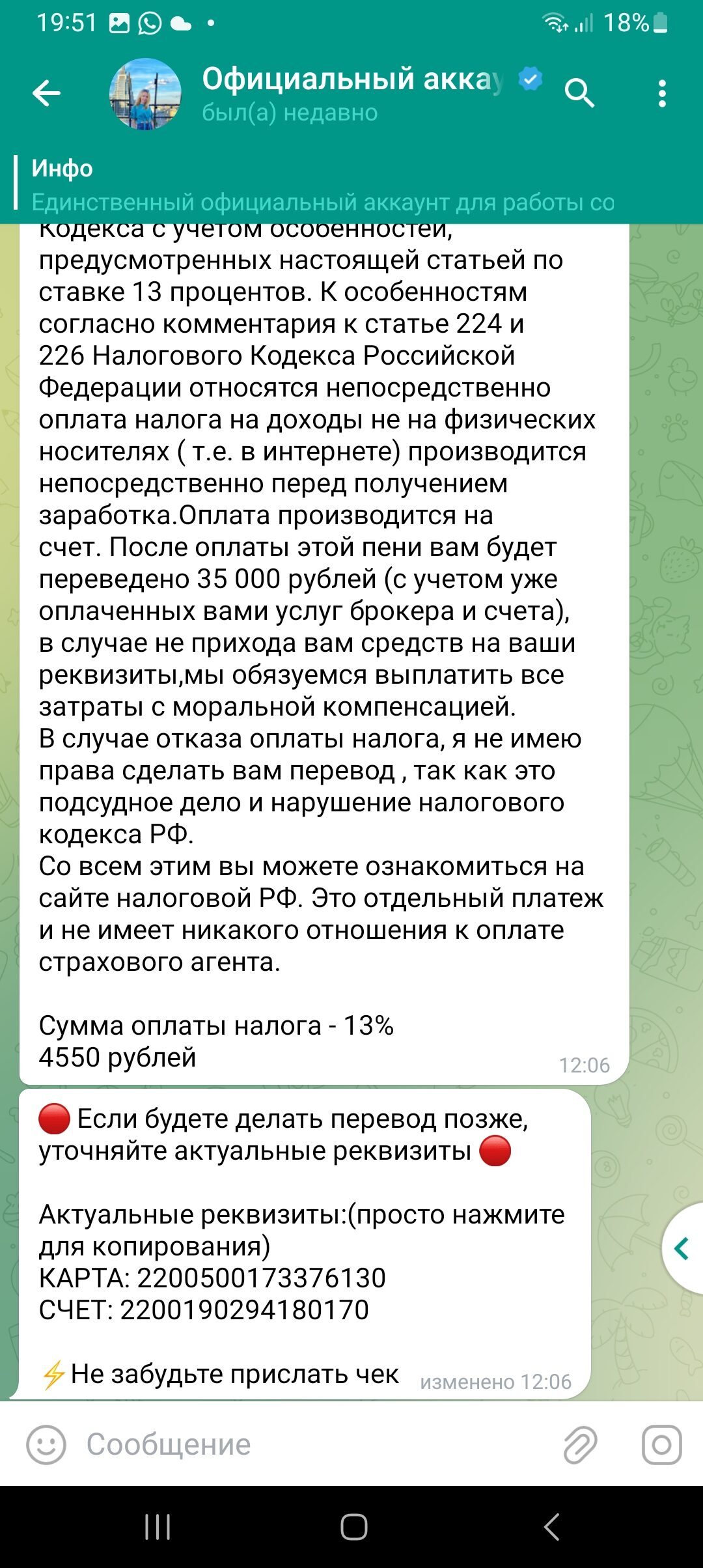The height and width of the screenshot is (1568, 703).
Task: Copy the КАРТА number 2200500173376130
Action: [261, 1278]
